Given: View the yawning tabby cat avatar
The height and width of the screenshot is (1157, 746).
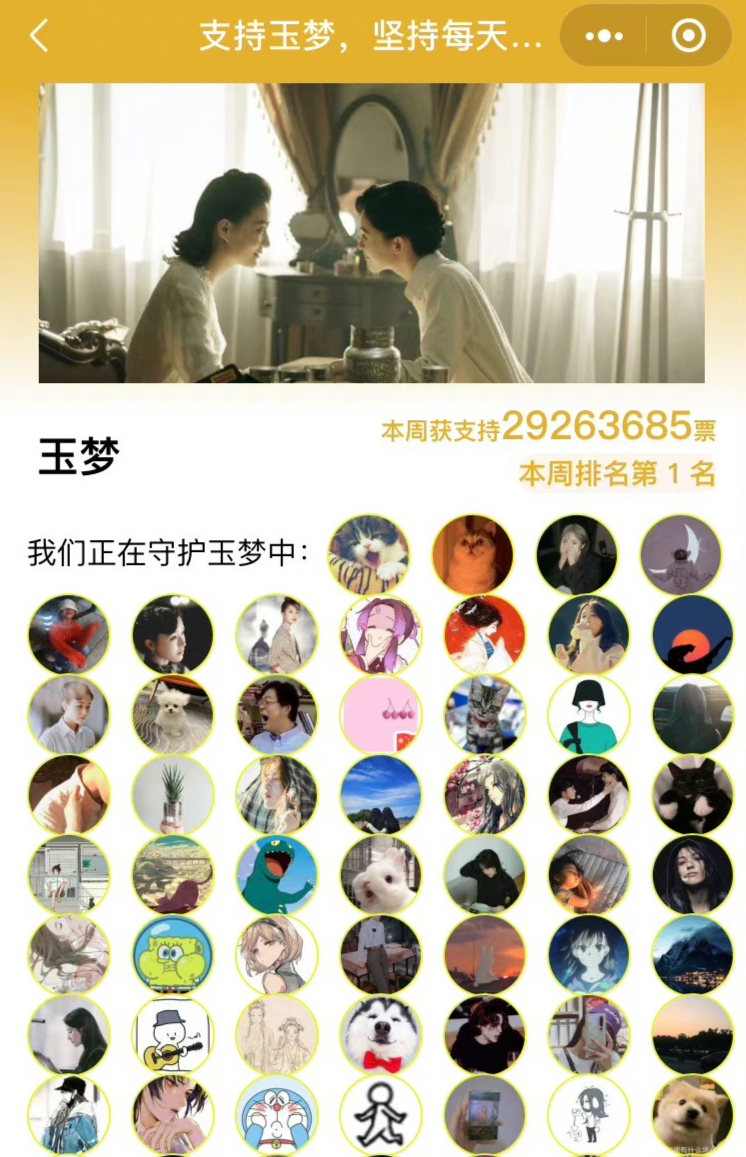Looking at the screenshot, I should click(369, 554).
